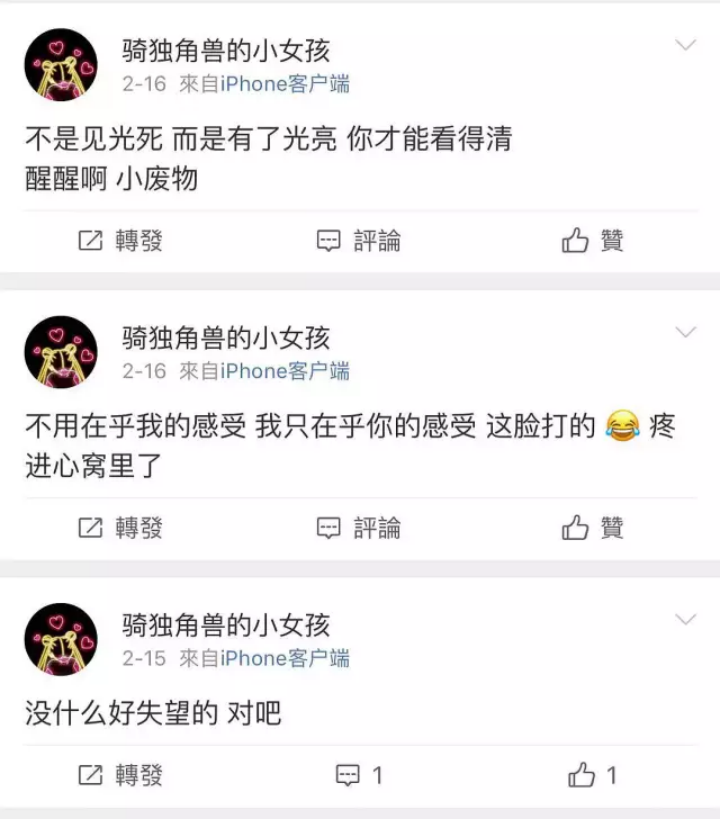View the 1 comment on '没什么好失望的'

[358, 775]
